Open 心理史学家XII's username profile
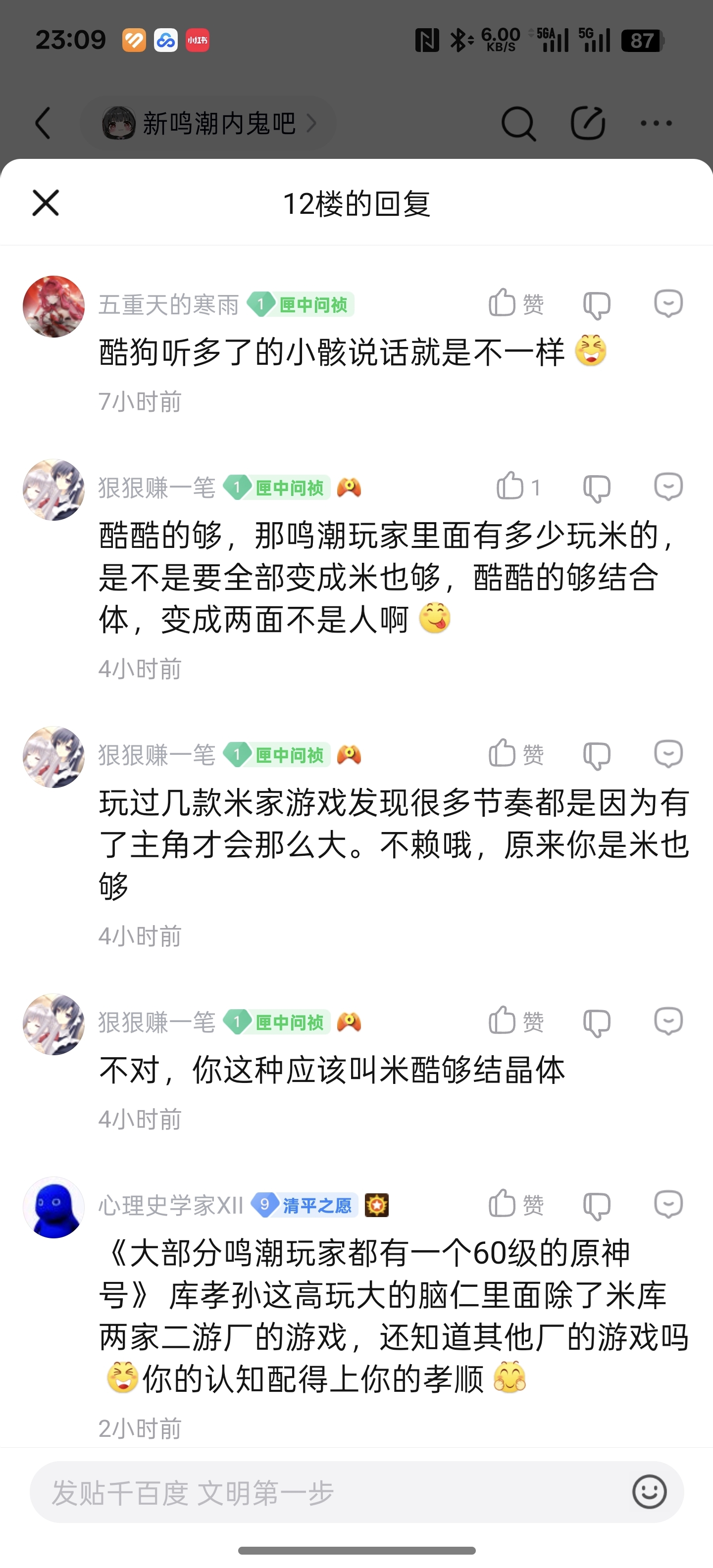 pos(170,1205)
